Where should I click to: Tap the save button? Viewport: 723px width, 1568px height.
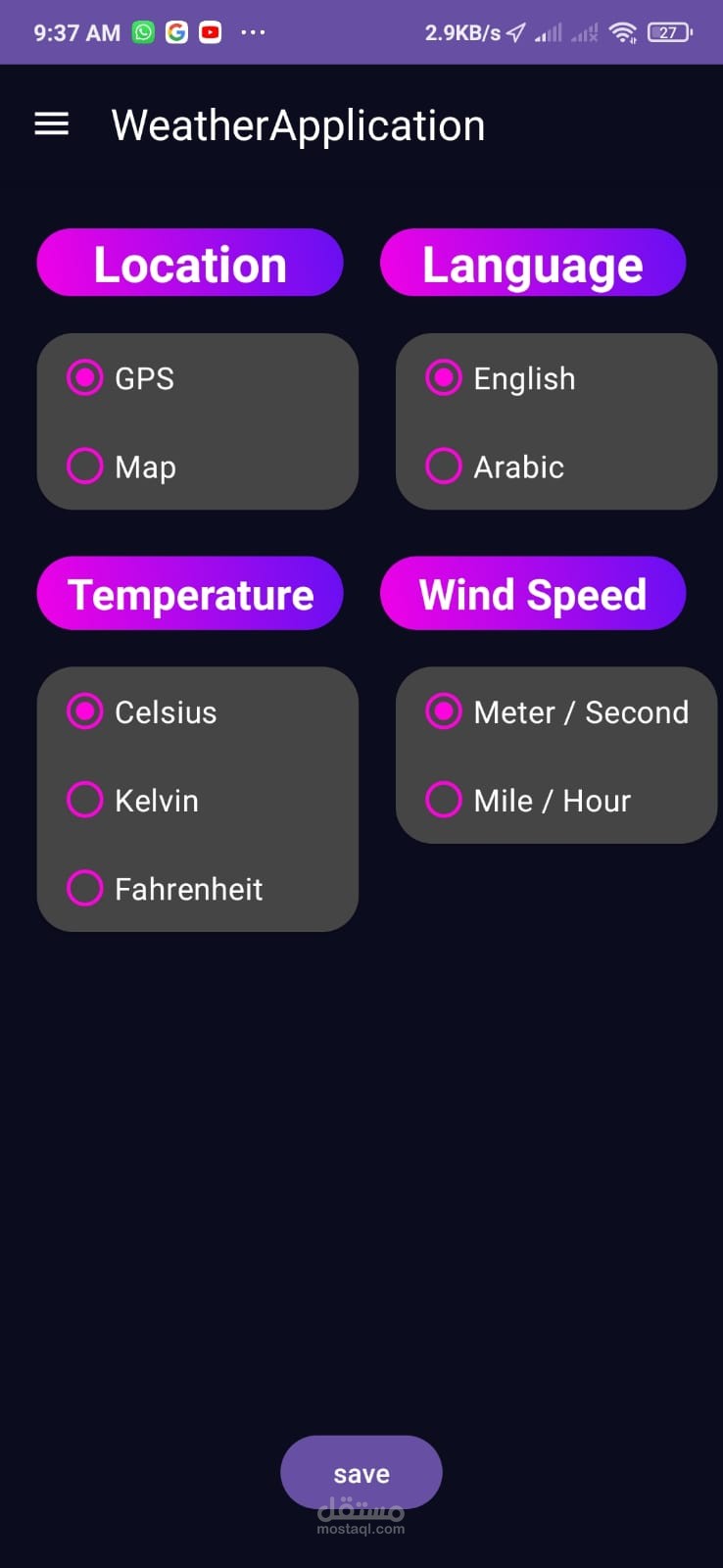pos(361,1472)
